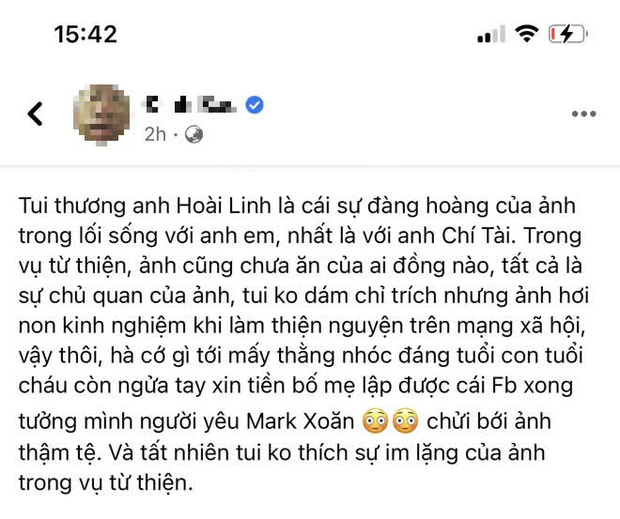
Task: Open the post's three-dot options menu
Action: point(583,114)
